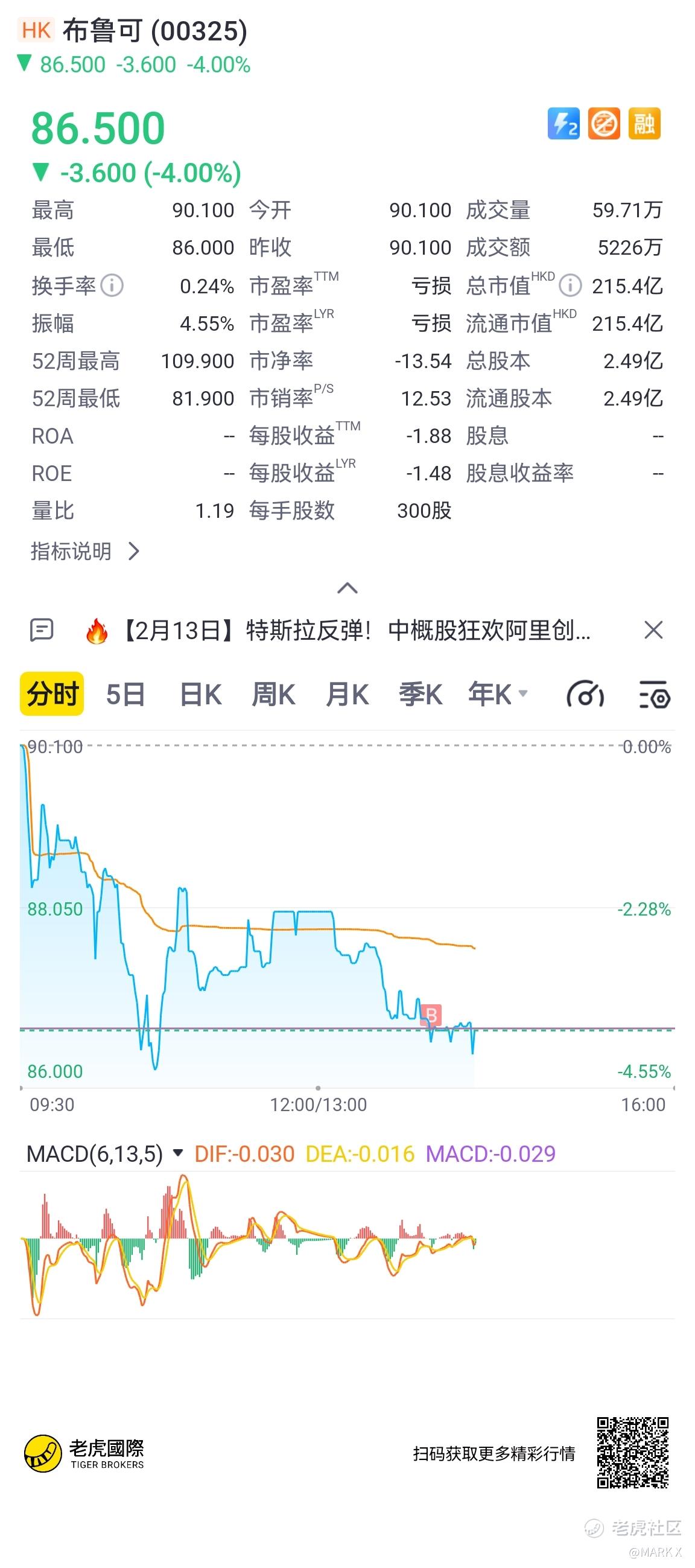Switch to the 5日 chart tab
Screen dimensions: 695x1568
point(125,694)
